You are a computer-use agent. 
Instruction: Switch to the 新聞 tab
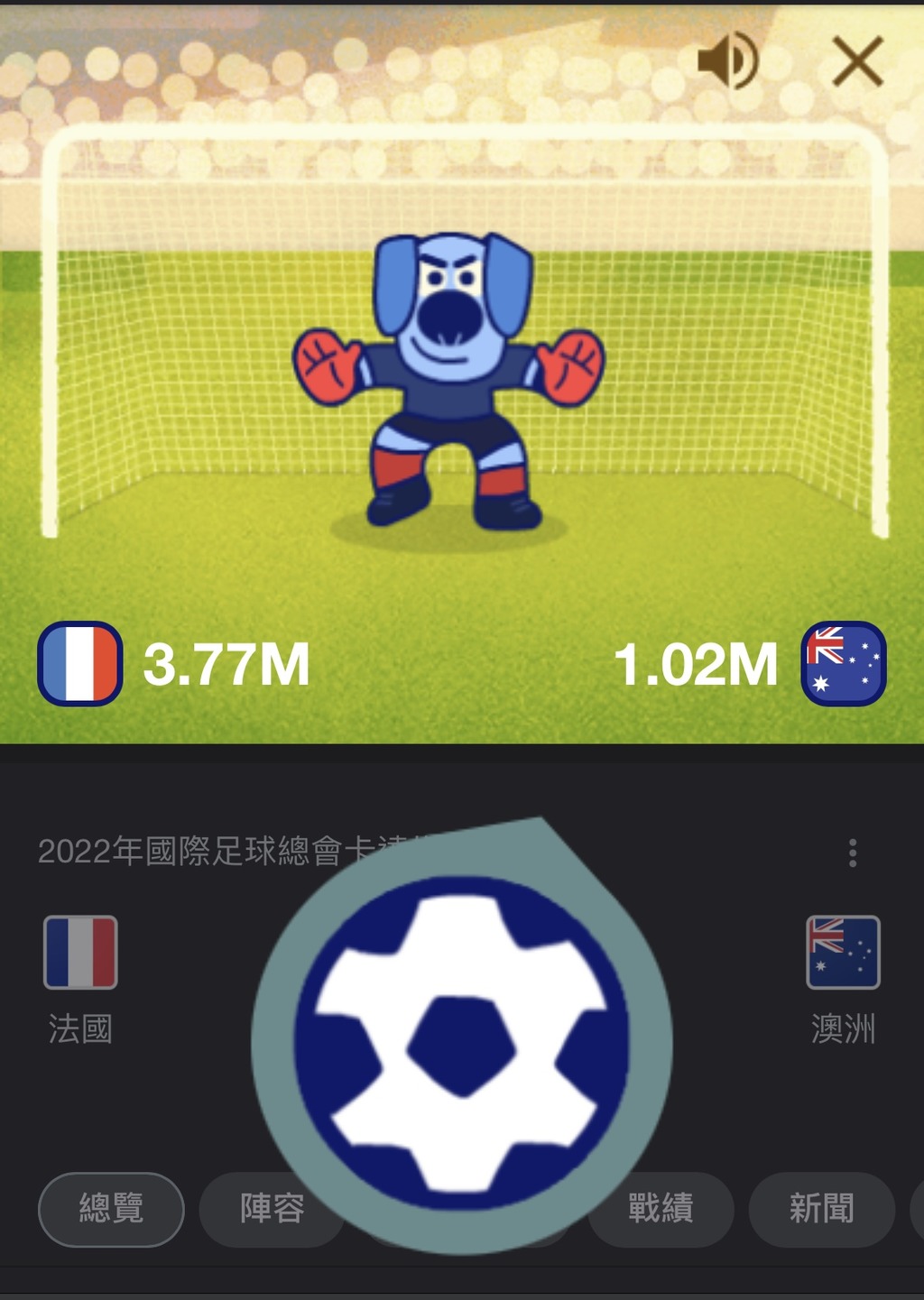821,1208
